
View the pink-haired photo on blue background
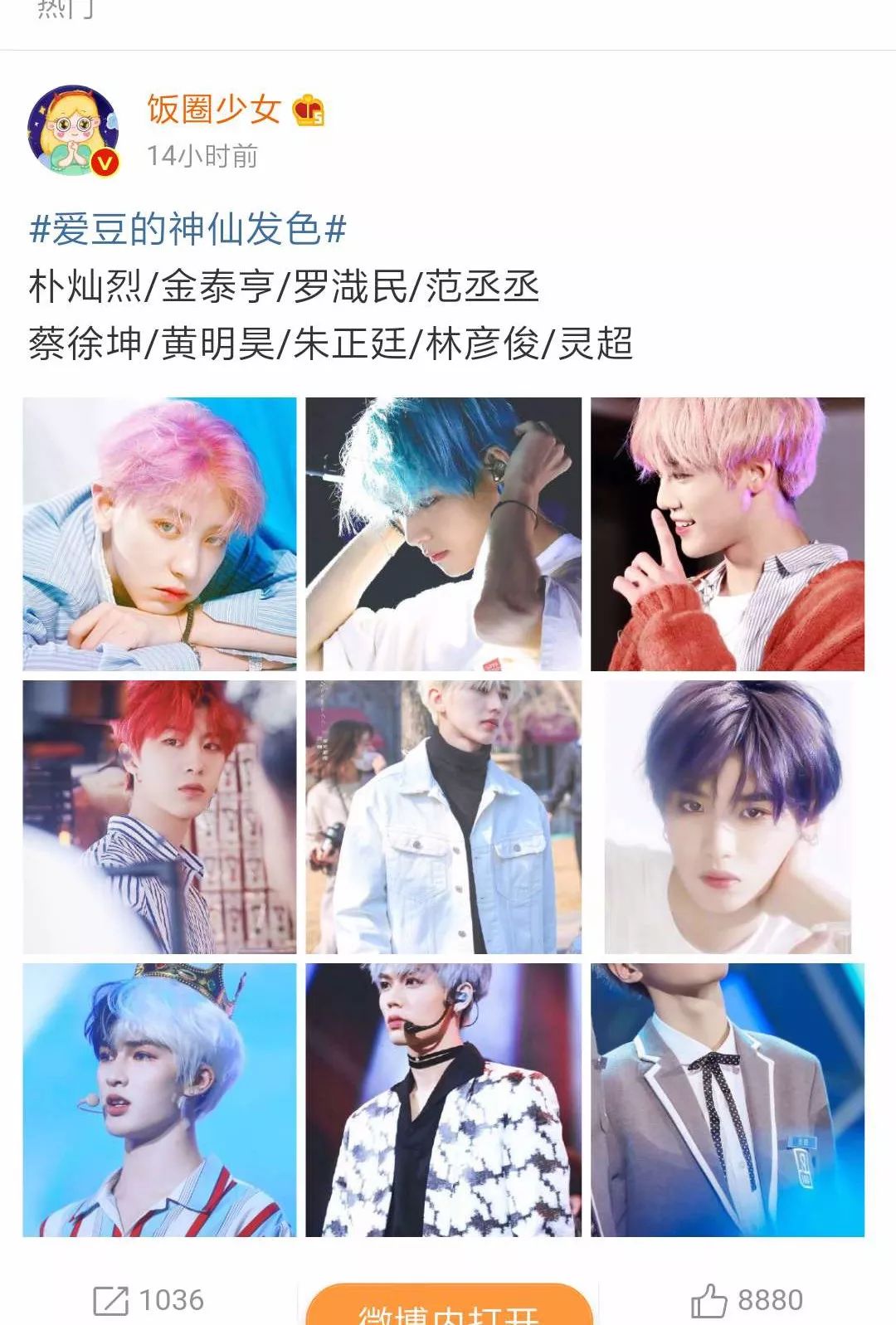pyautogui.click(x=159, y=533)
